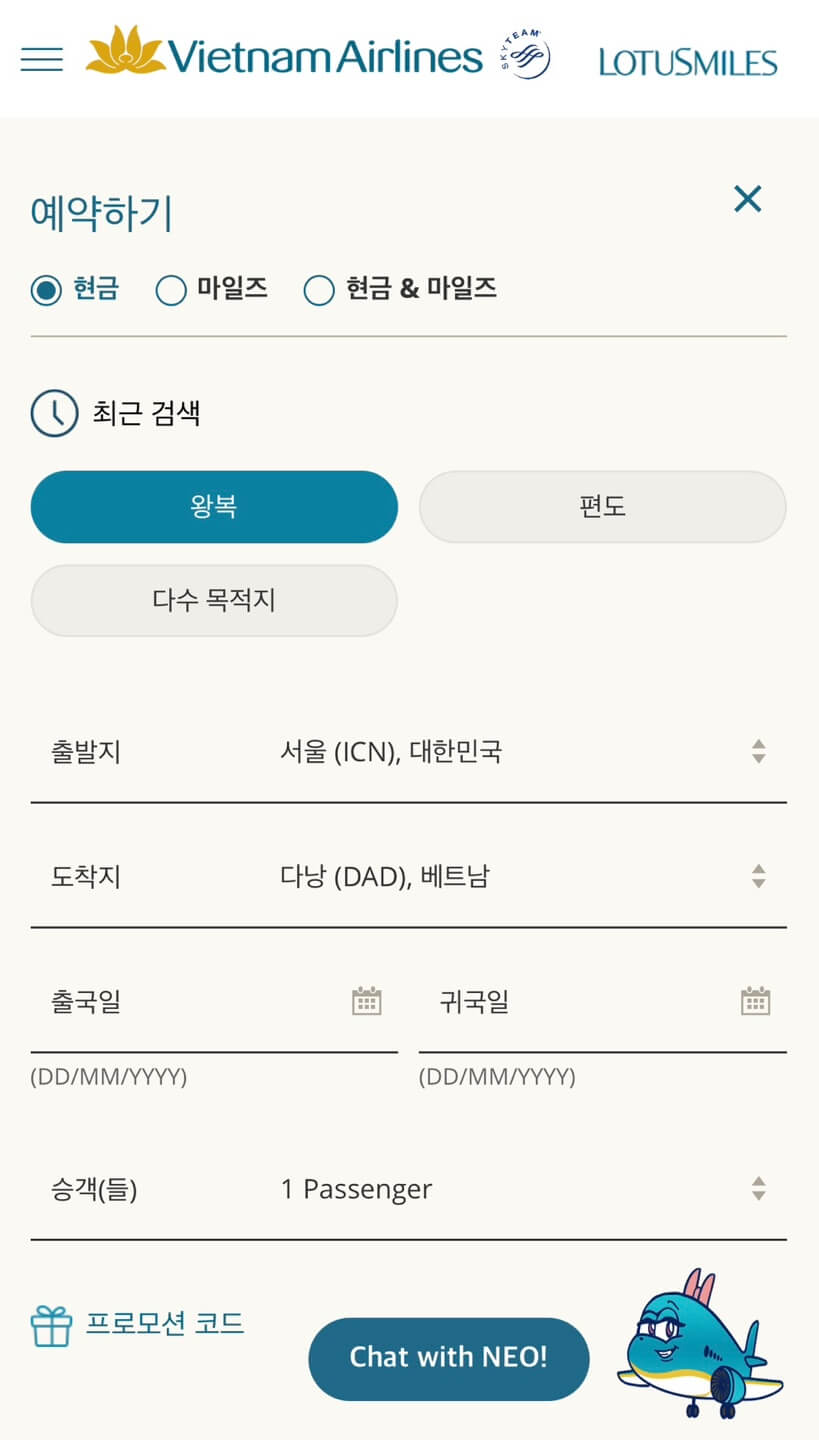Select the 마일즈 payment option
Viewport: 819px width, 1440px height.
[x=171, y=290]
